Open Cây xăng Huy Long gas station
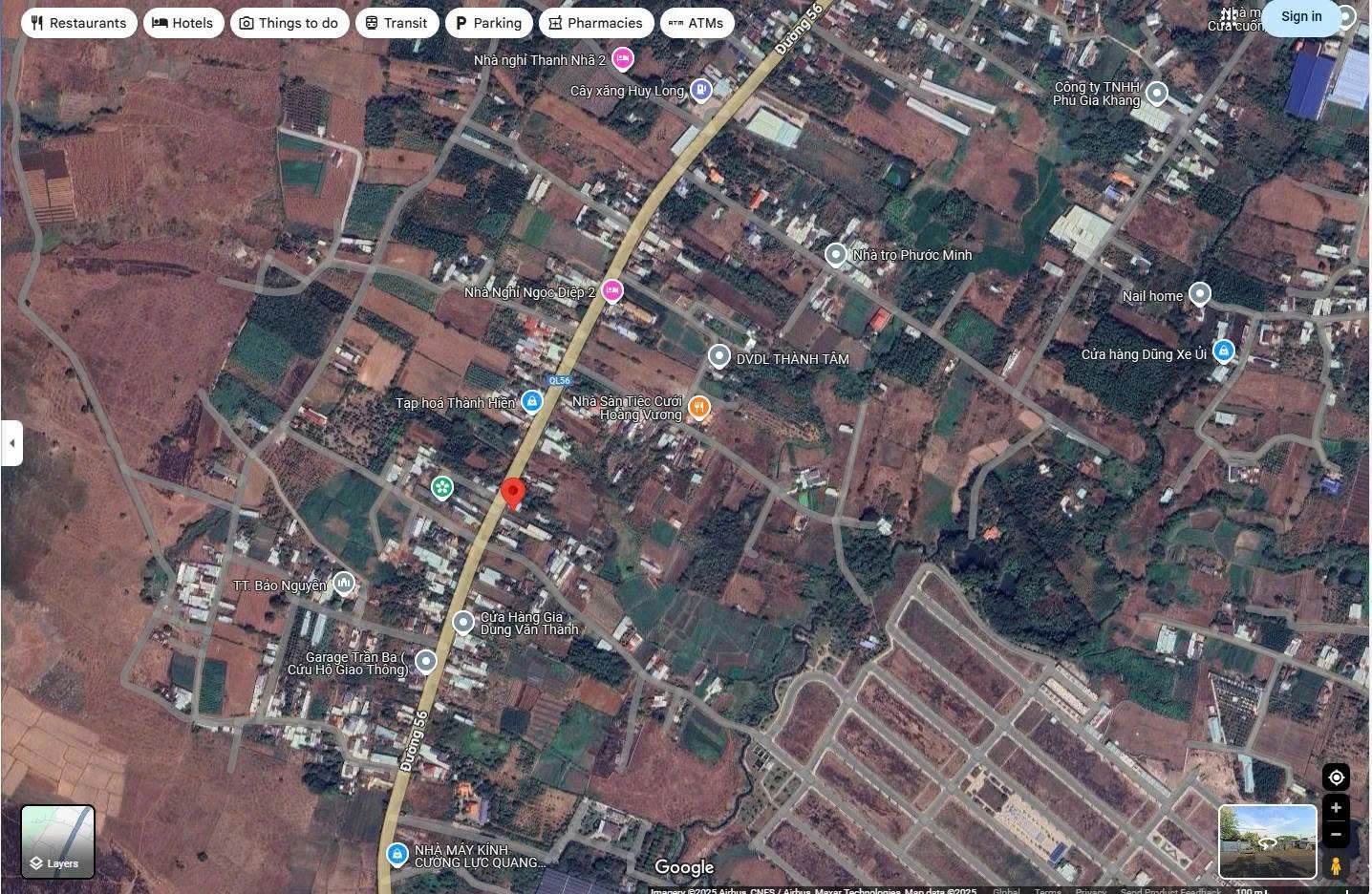The image size is (1372, 894). point(701,91)
